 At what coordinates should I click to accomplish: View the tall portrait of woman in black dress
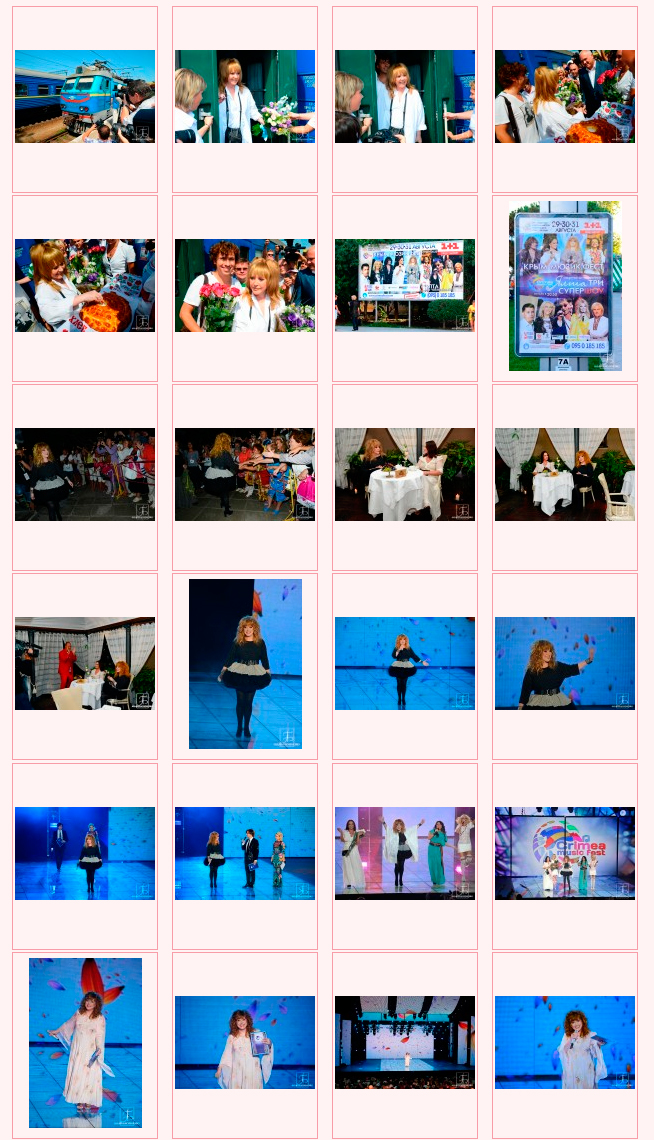coord(245,663)
